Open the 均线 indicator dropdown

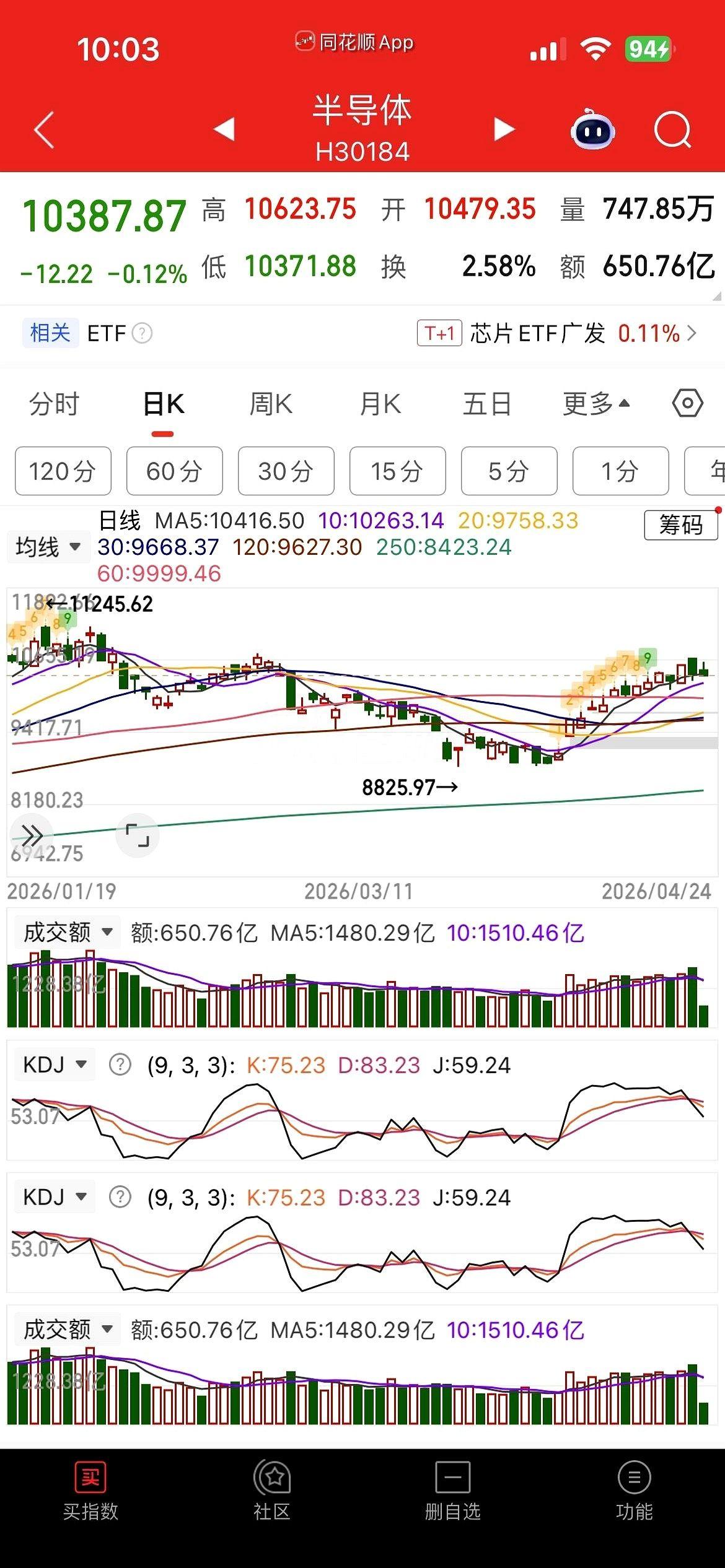[x=48, y=547]
